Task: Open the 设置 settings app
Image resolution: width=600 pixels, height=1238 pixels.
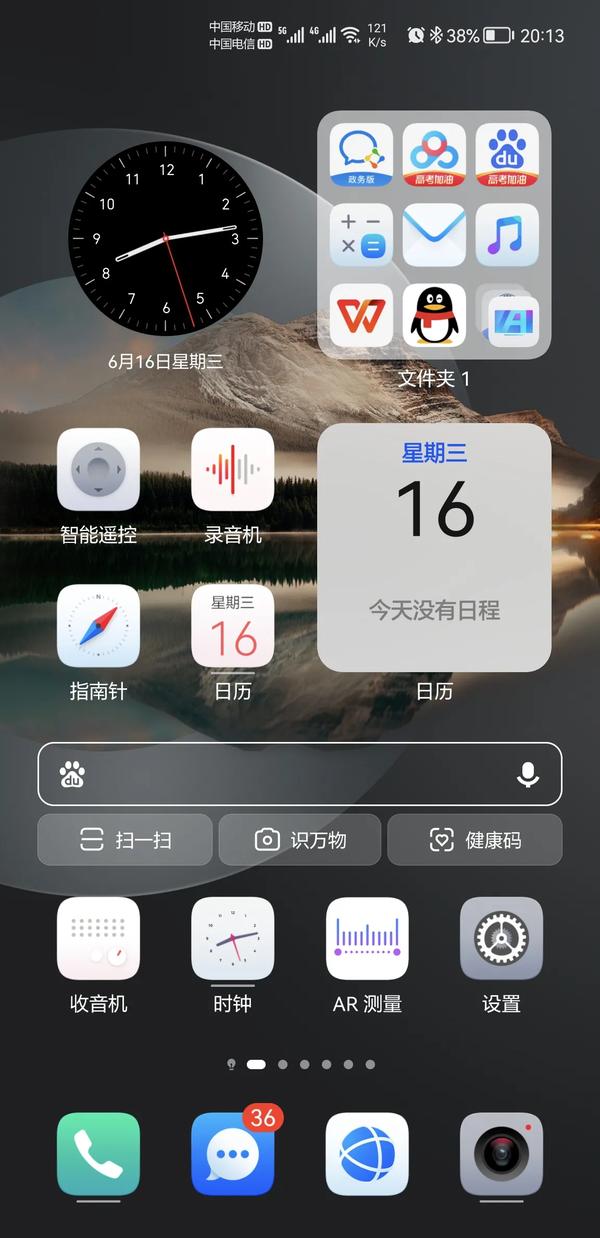Action: pyautogui.click(x=501, y=939)
